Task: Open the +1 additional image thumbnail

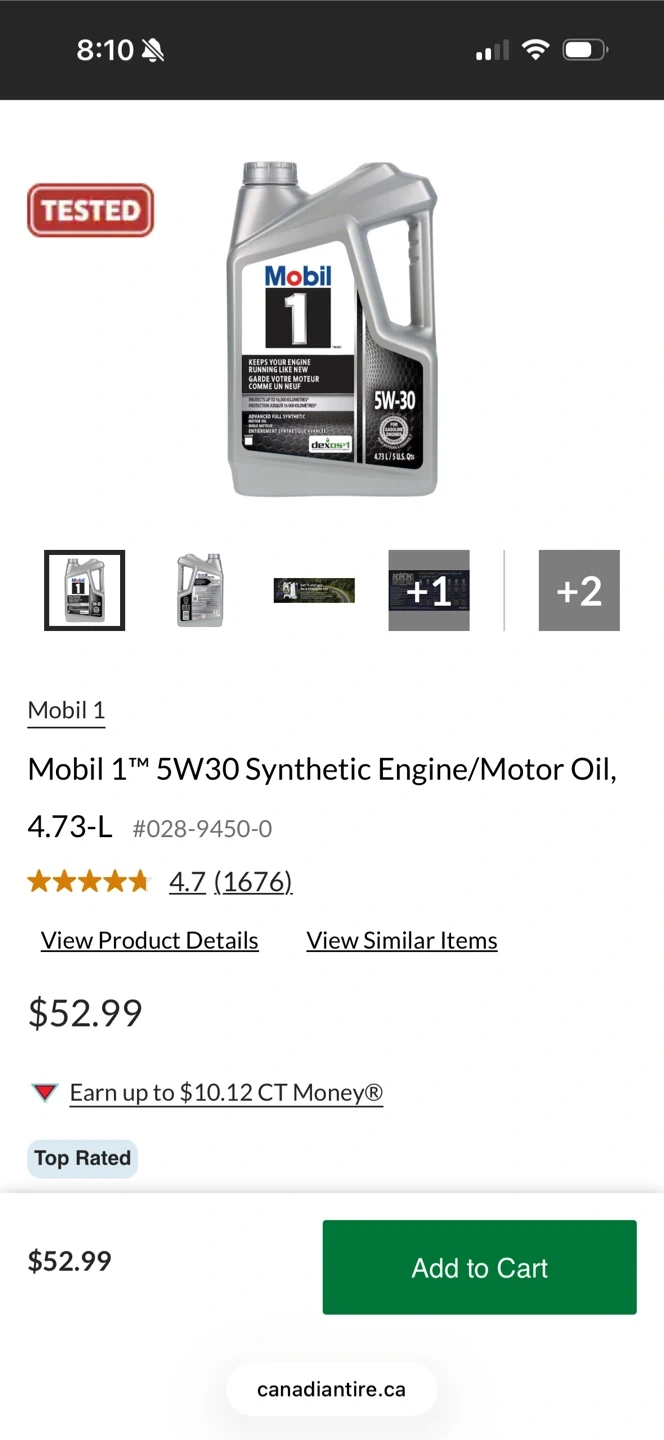Action: [x=429, y=590]
